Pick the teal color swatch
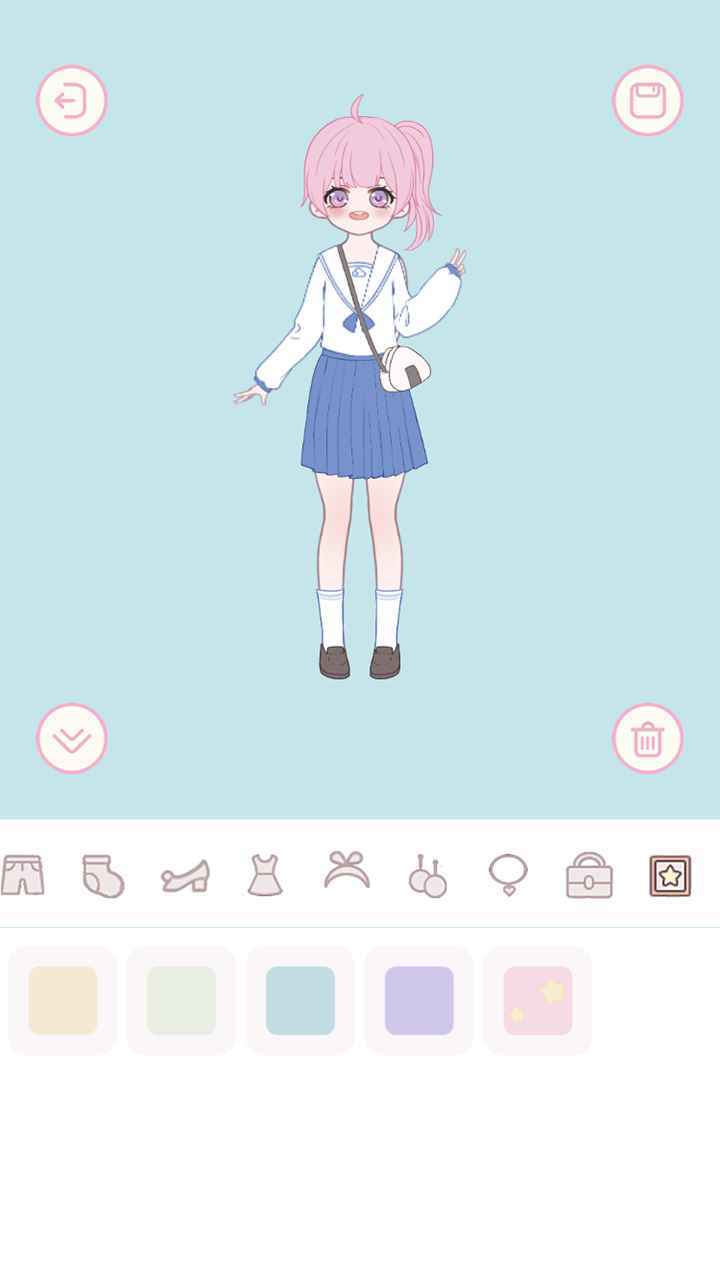The height and width of the screenshot is (1280, 720). pyautogui.click(x=300, y=1000)
